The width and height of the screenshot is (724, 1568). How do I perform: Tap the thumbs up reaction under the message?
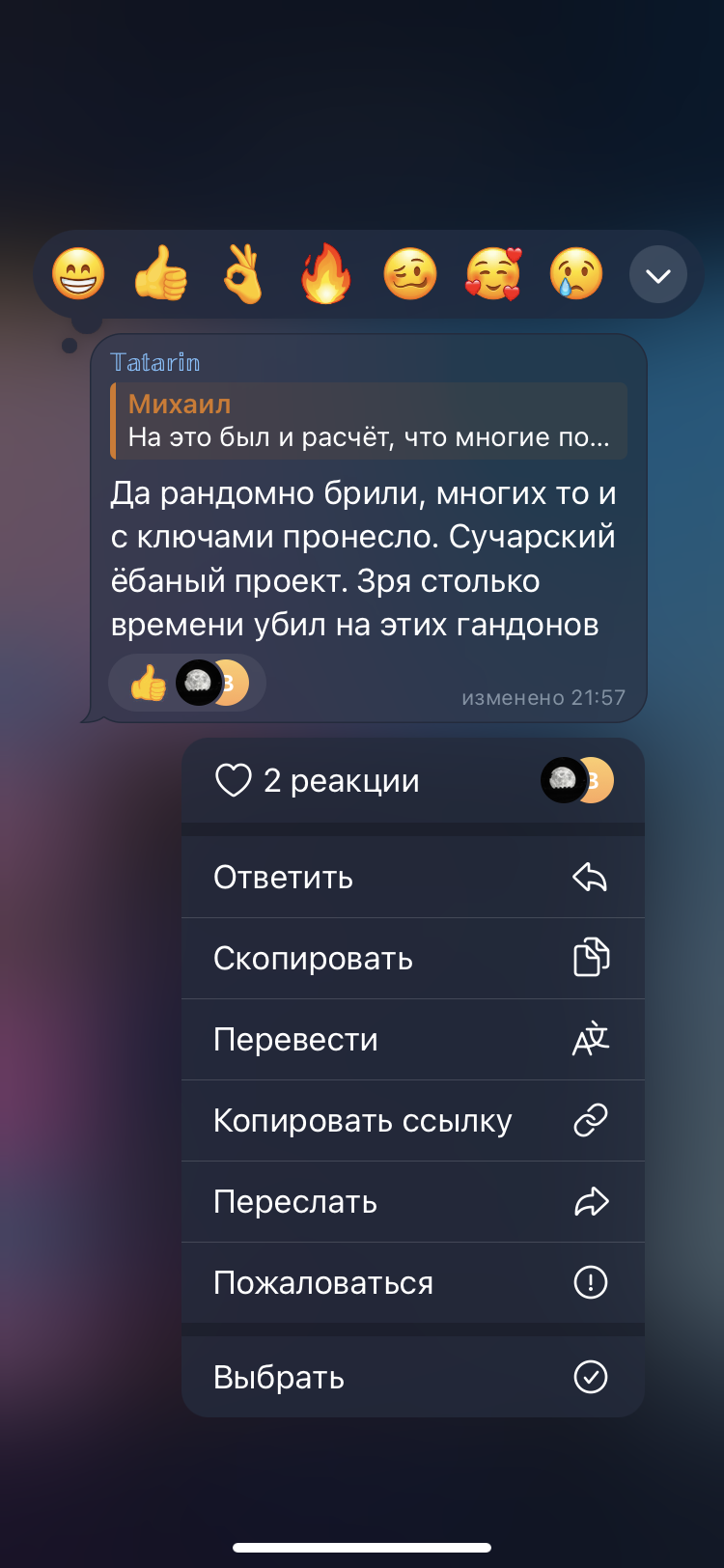click(150, 684)
